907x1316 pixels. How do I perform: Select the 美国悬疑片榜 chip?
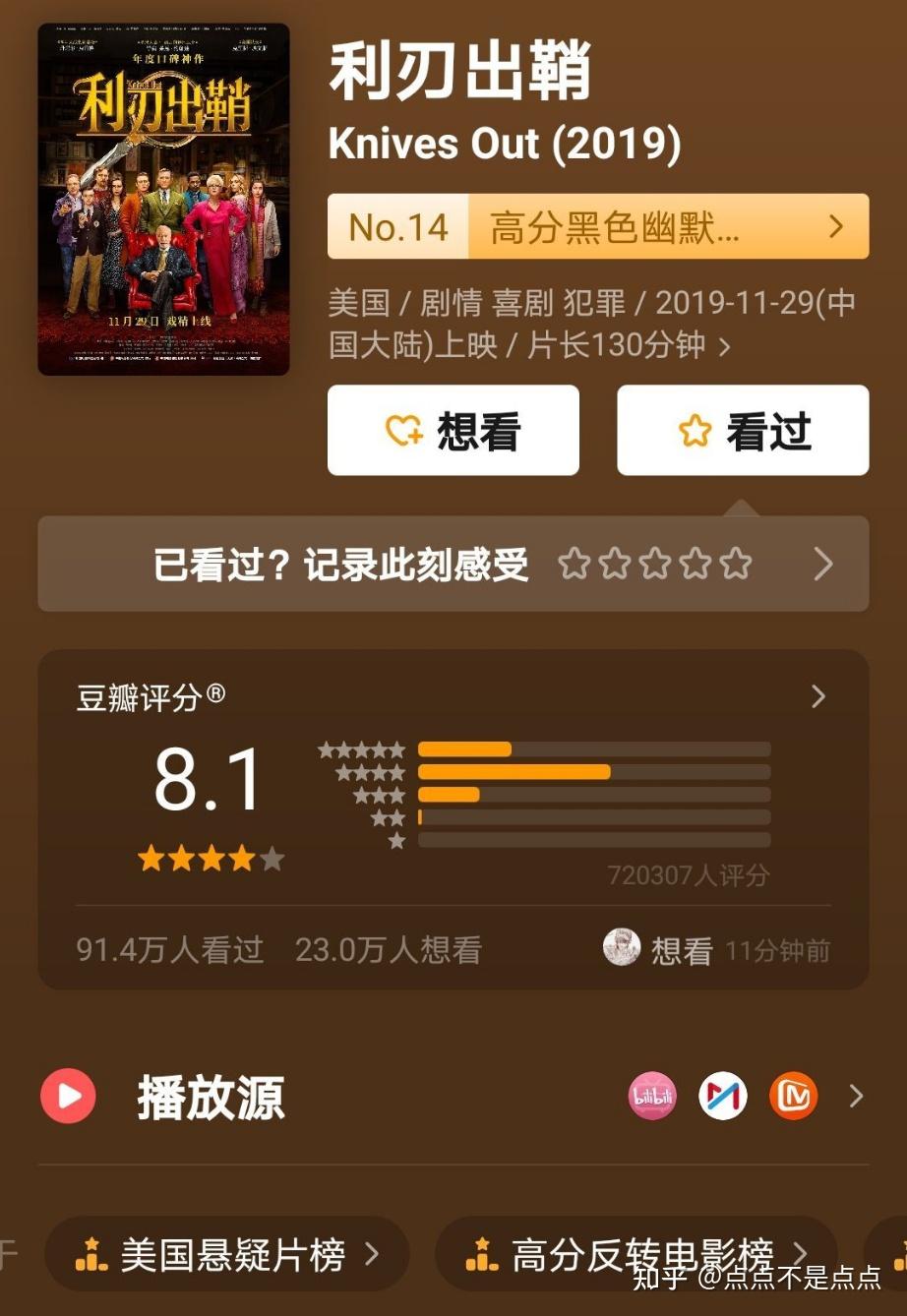(226, 1253)
